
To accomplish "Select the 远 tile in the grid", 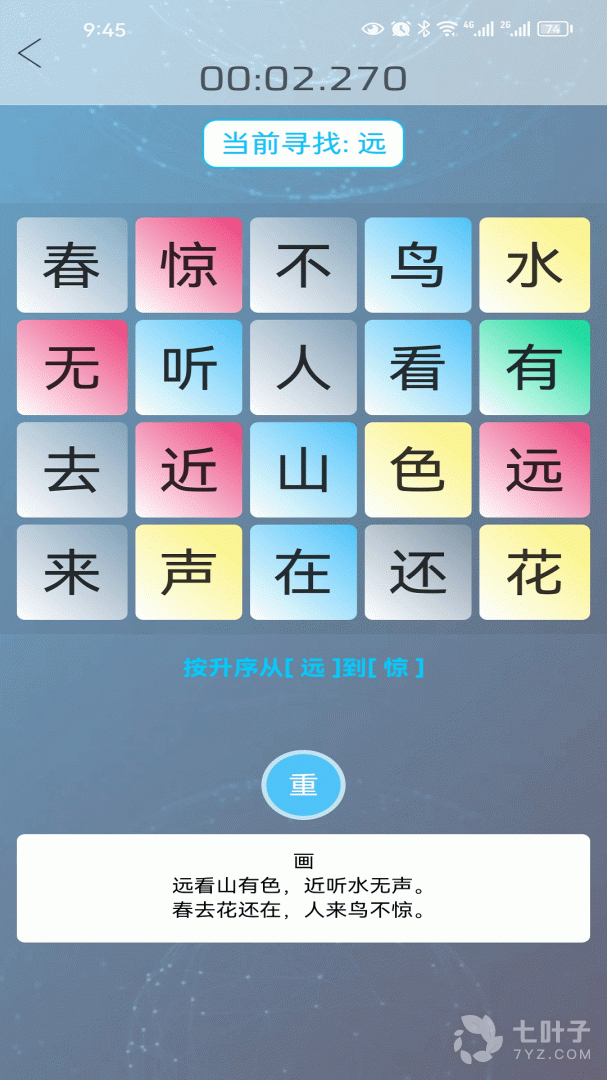I will pos(534,470).
